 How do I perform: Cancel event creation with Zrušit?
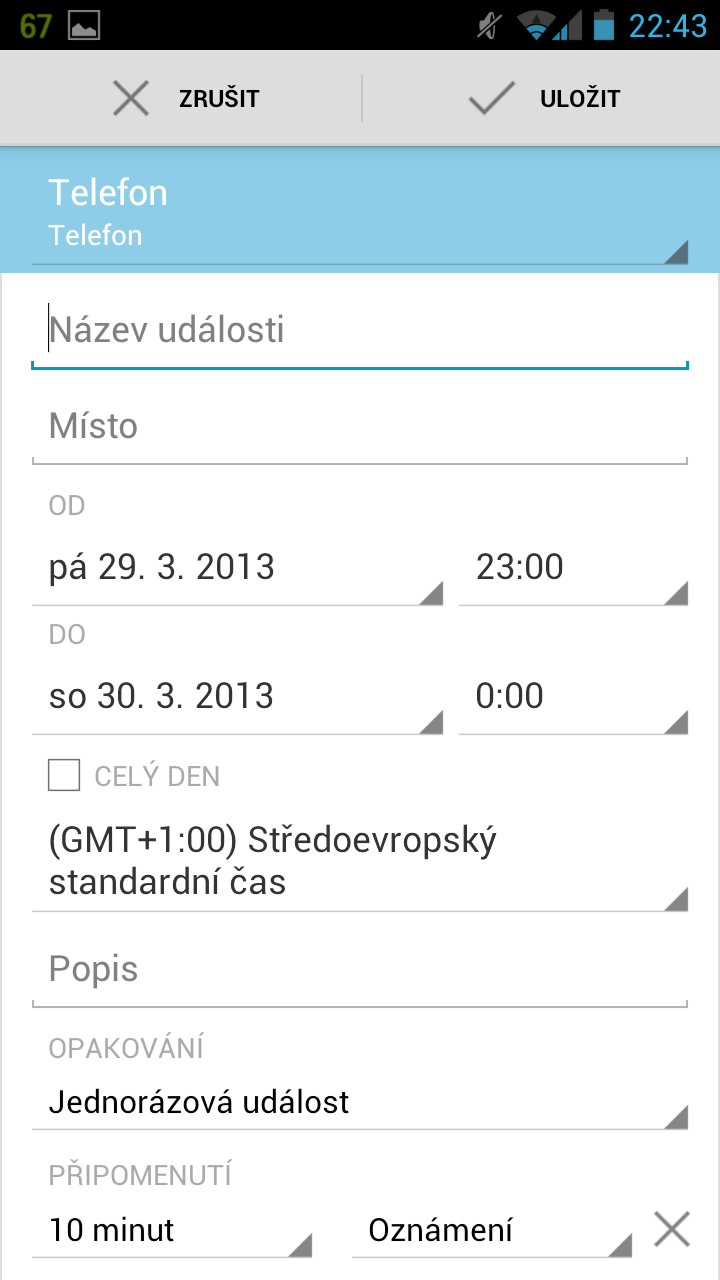pyautogui.click(x=185, y=99)
